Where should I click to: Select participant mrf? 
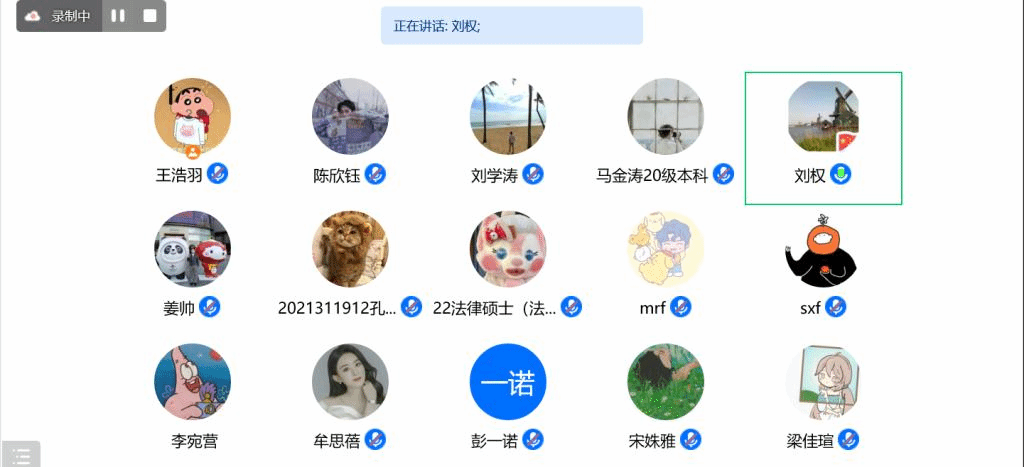pyautogui.click(x=665, y=249)
